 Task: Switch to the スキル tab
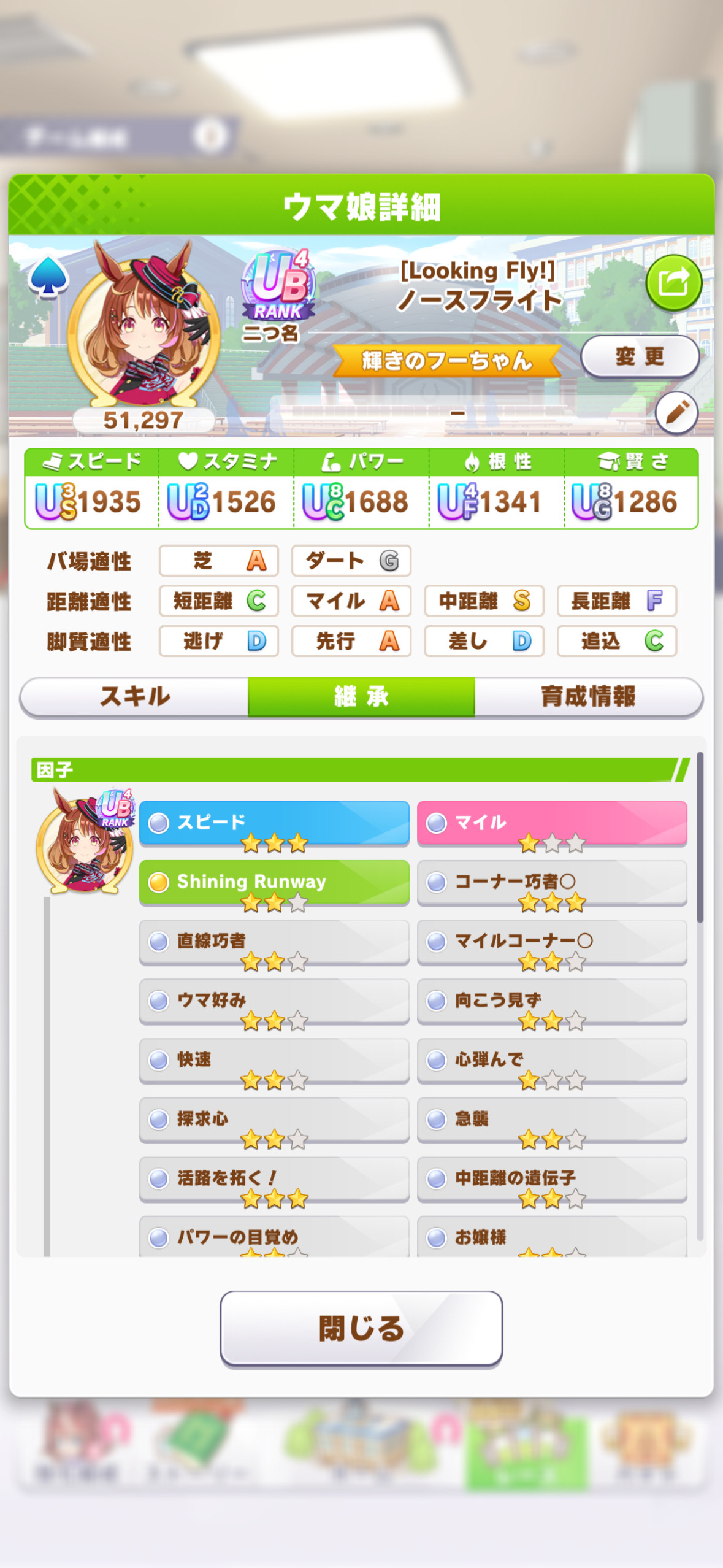point(134,697)
